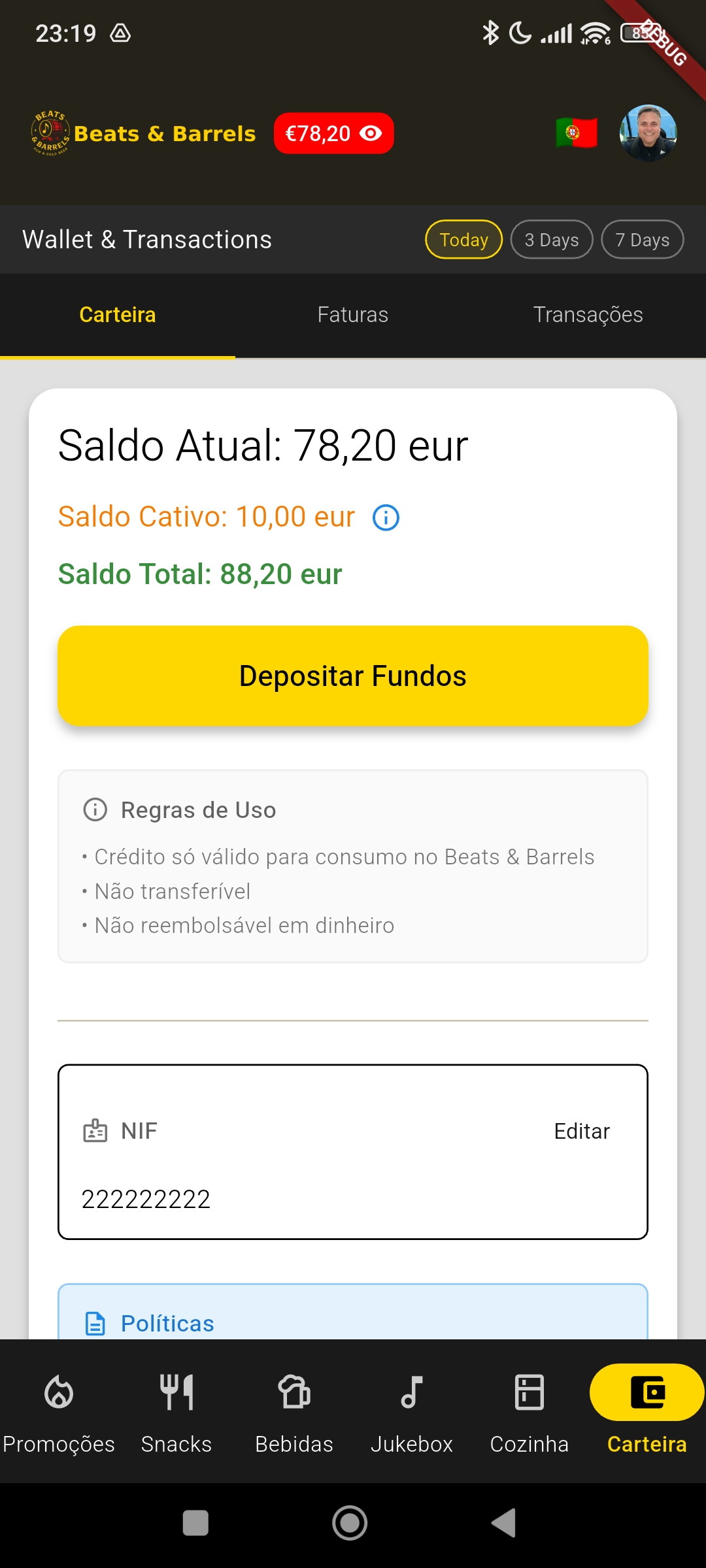Open the Políticas document icon
The width and height of the screenshot is (706, 1568).
(96, 1323)
